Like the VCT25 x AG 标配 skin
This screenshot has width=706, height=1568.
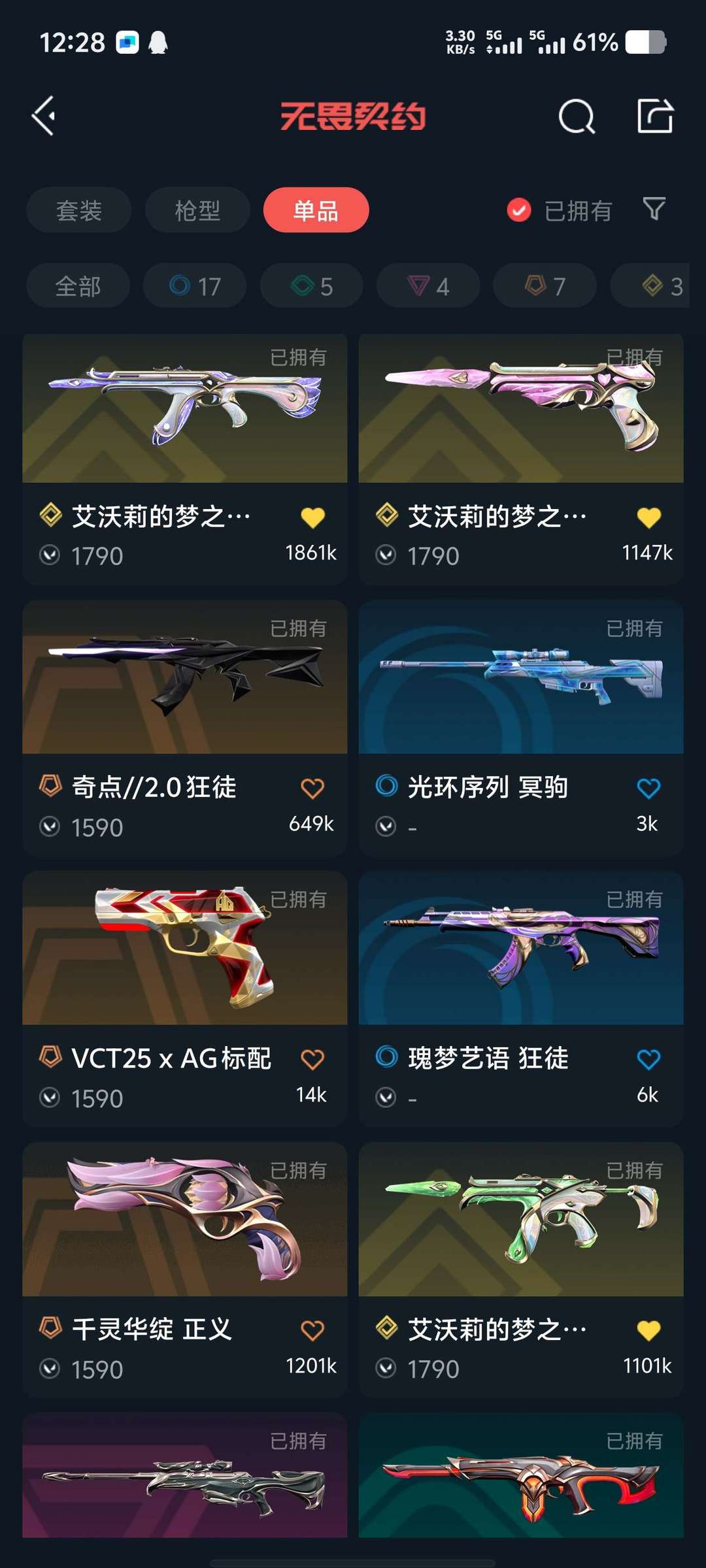click(x=312, y=1059)
